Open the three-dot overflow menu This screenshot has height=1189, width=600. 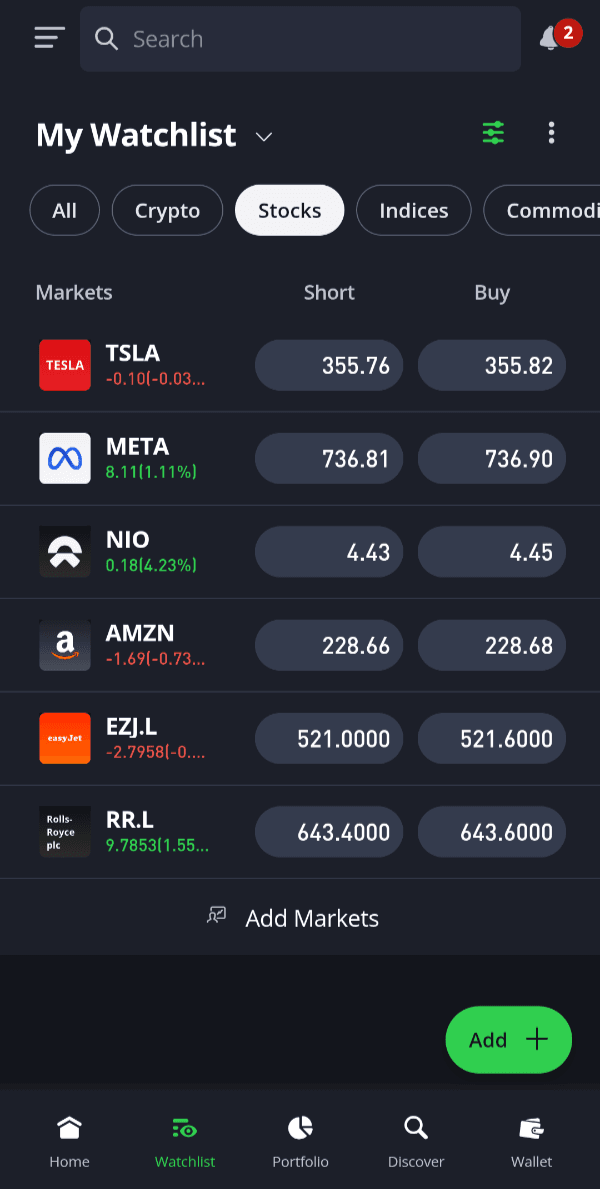click(551, 133)
